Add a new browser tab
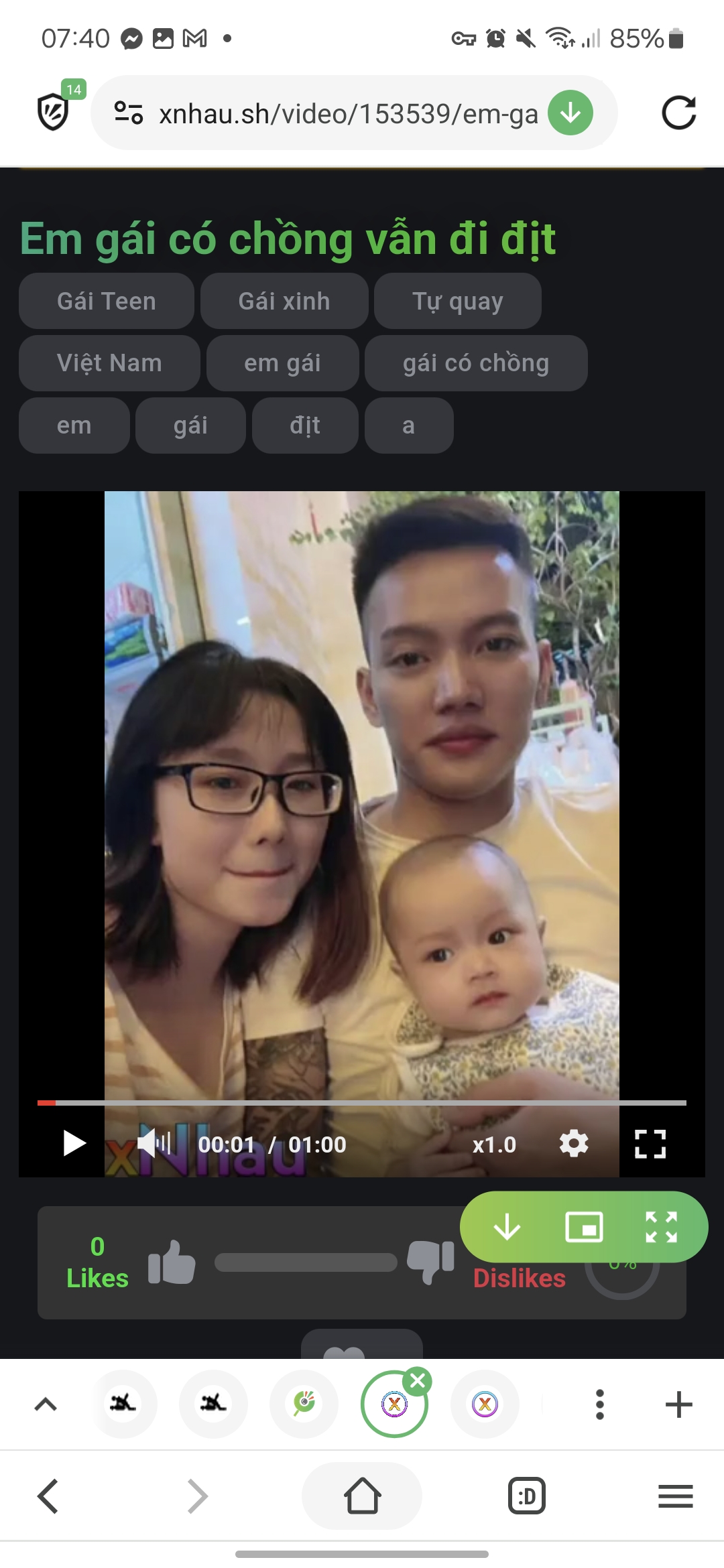Viewport: 724px width, 1568px height. (x=678, y=1404)
